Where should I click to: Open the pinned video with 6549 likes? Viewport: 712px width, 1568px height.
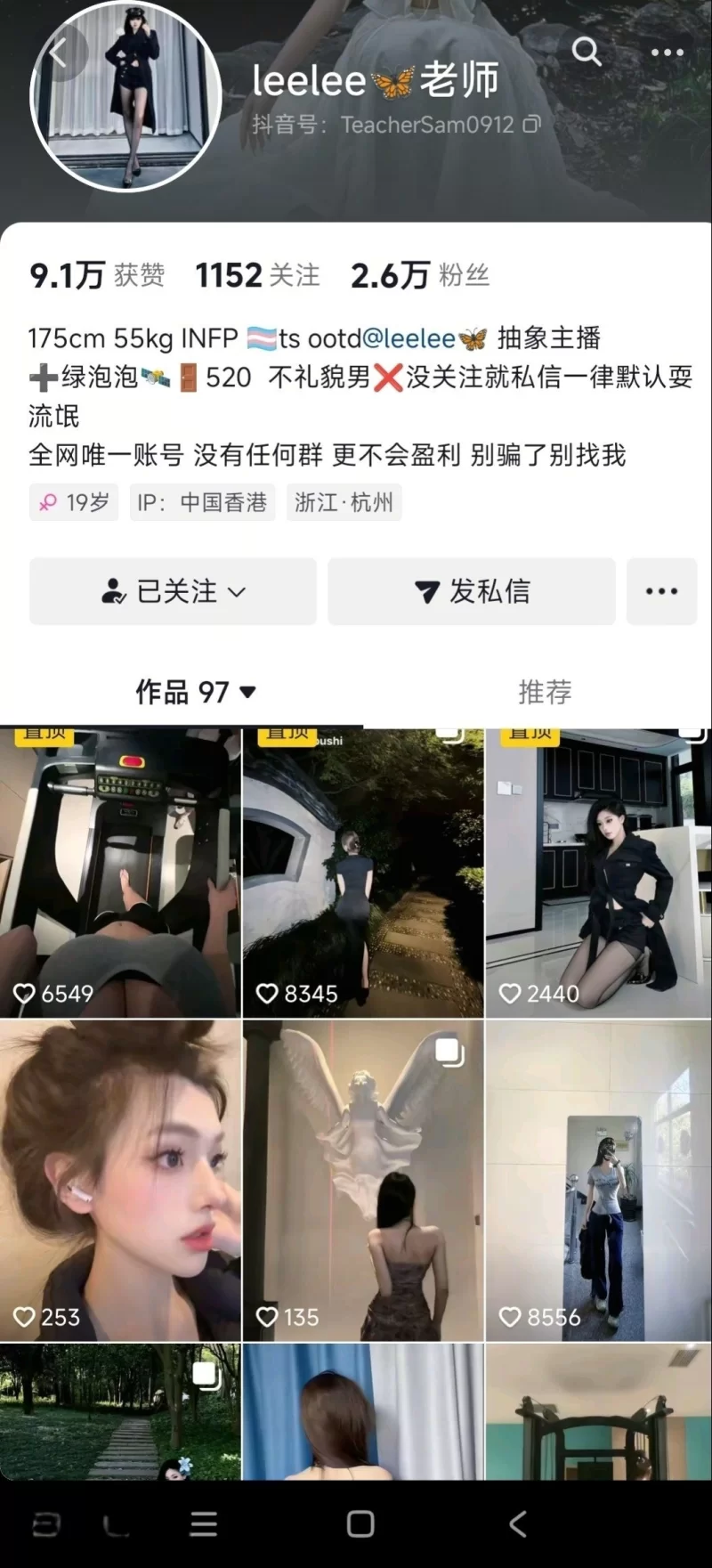tap(120, 873)
